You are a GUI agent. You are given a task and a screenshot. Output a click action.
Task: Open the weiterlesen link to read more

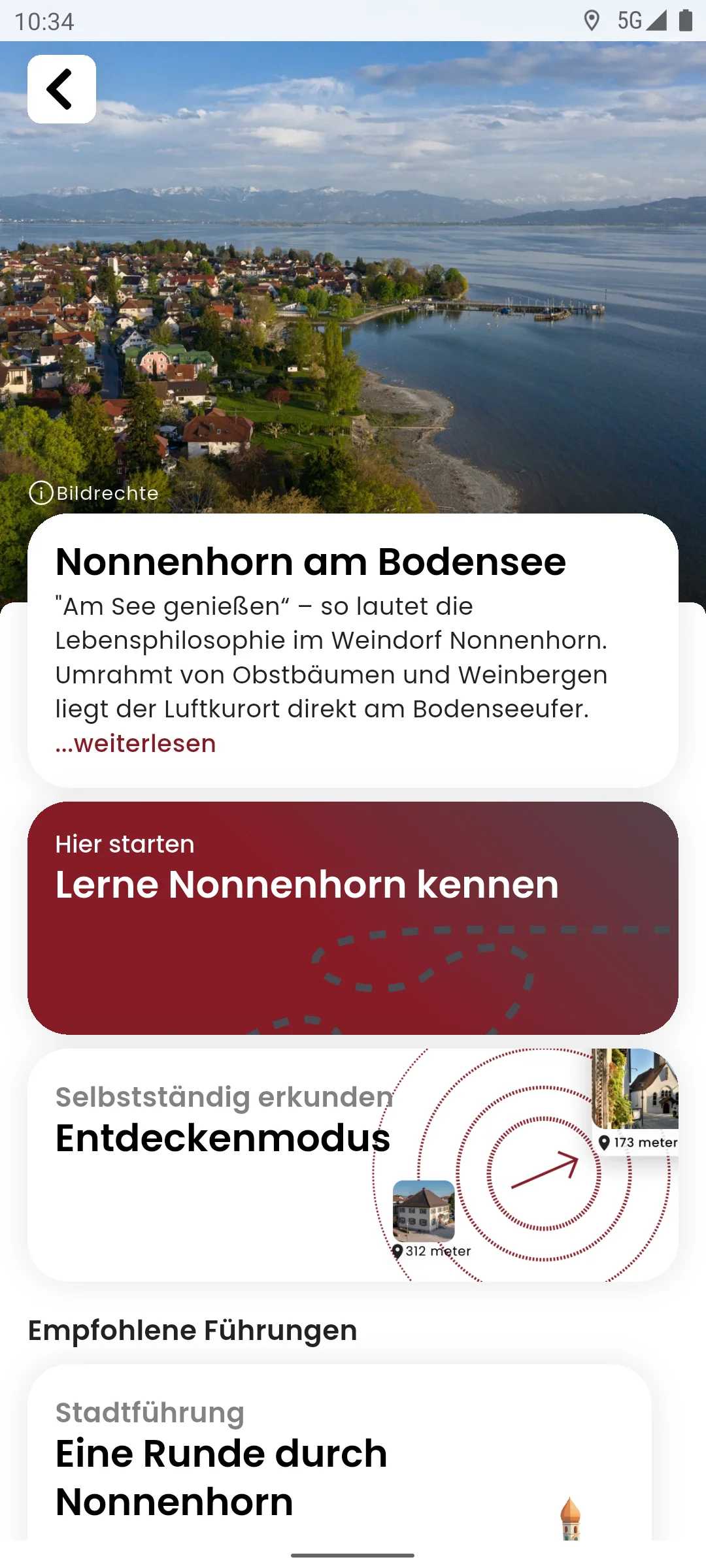(135, 744)
